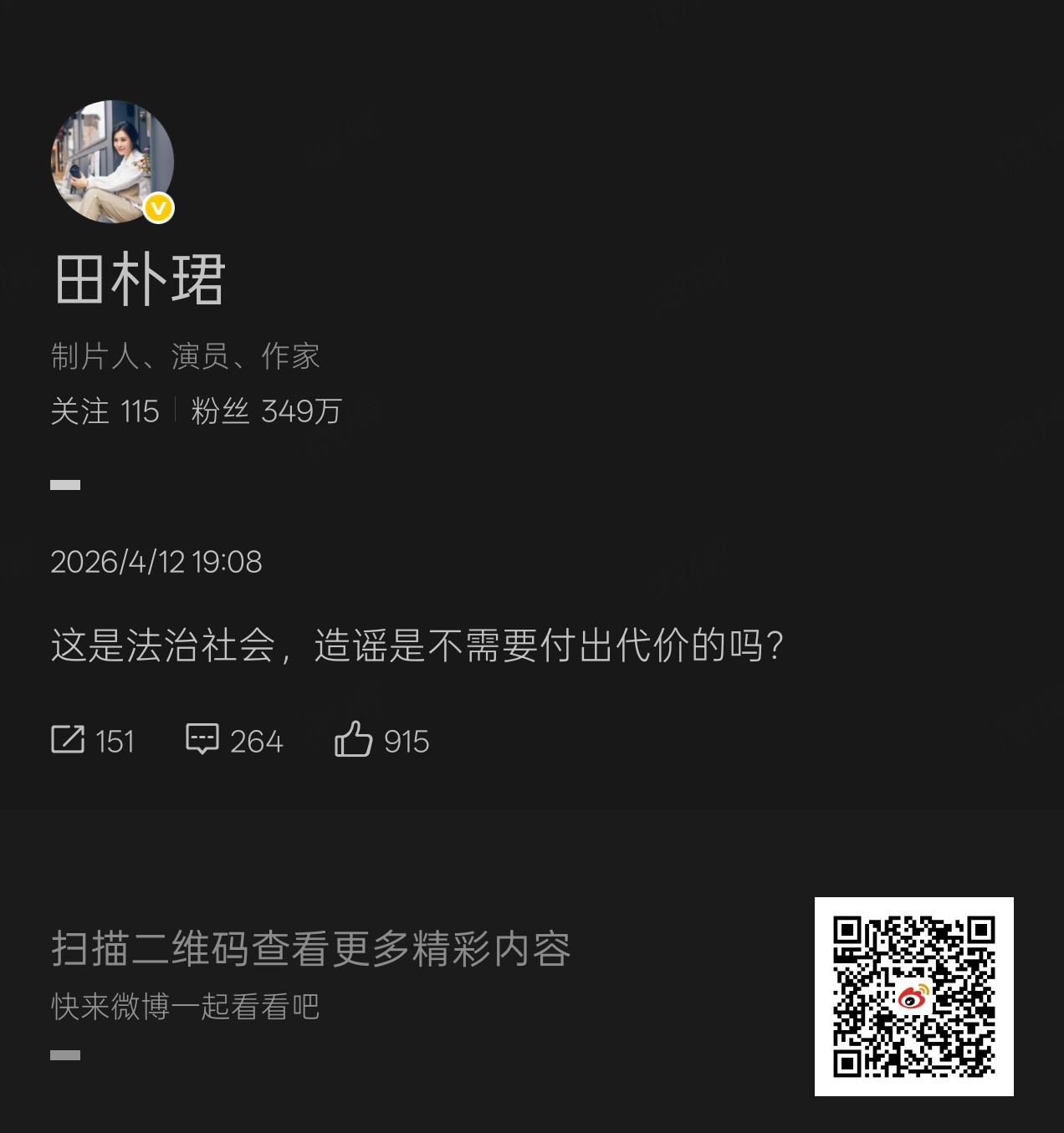Open the comments via the speech bubble icon
Viewport: 1064px width, 1133px height.
(202, 739)
